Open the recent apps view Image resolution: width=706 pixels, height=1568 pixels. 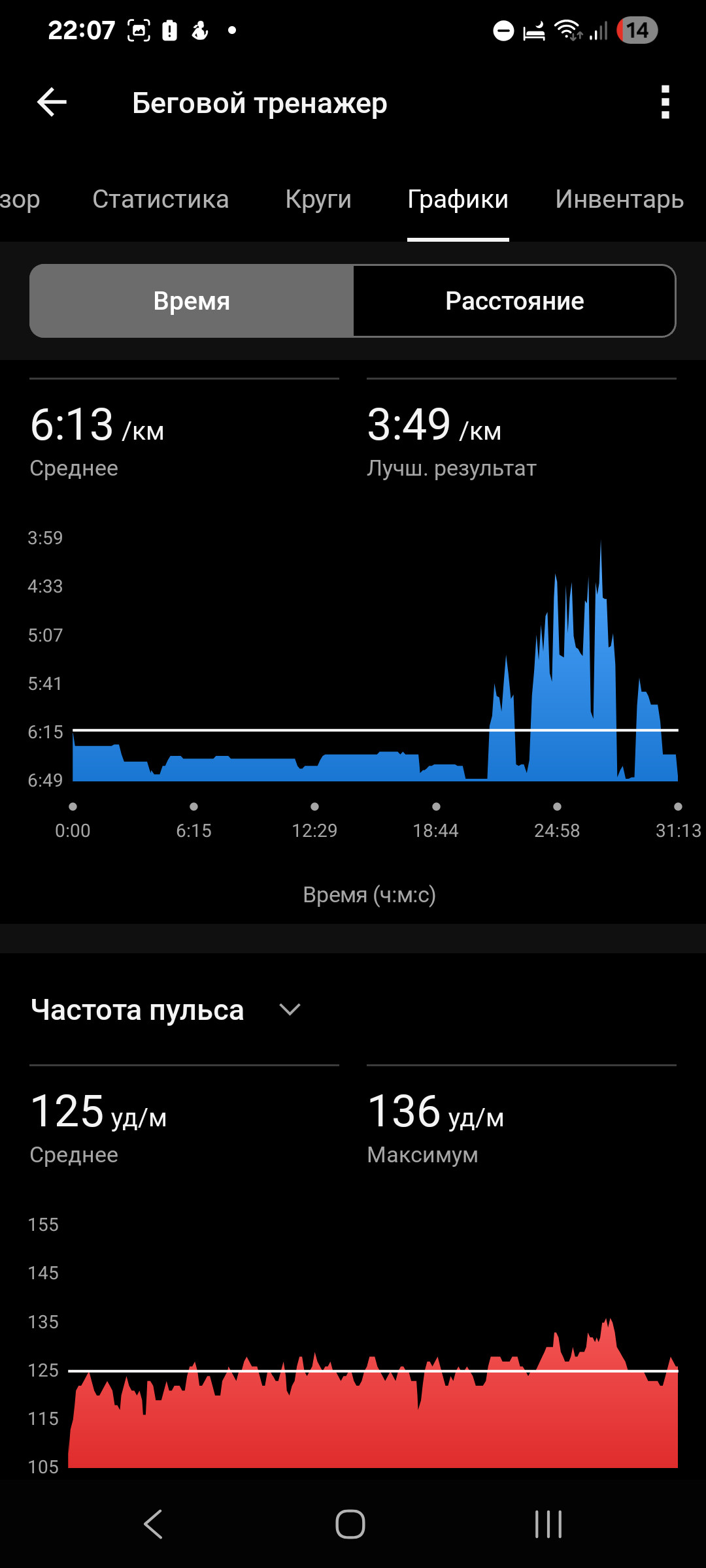548,1524
